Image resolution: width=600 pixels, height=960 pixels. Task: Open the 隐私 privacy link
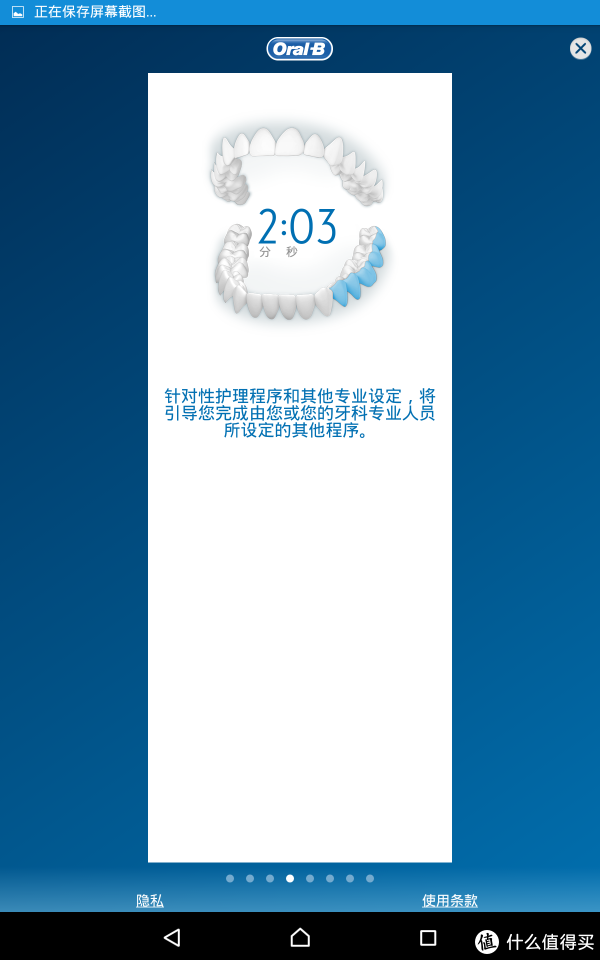(x=150, y=900)
